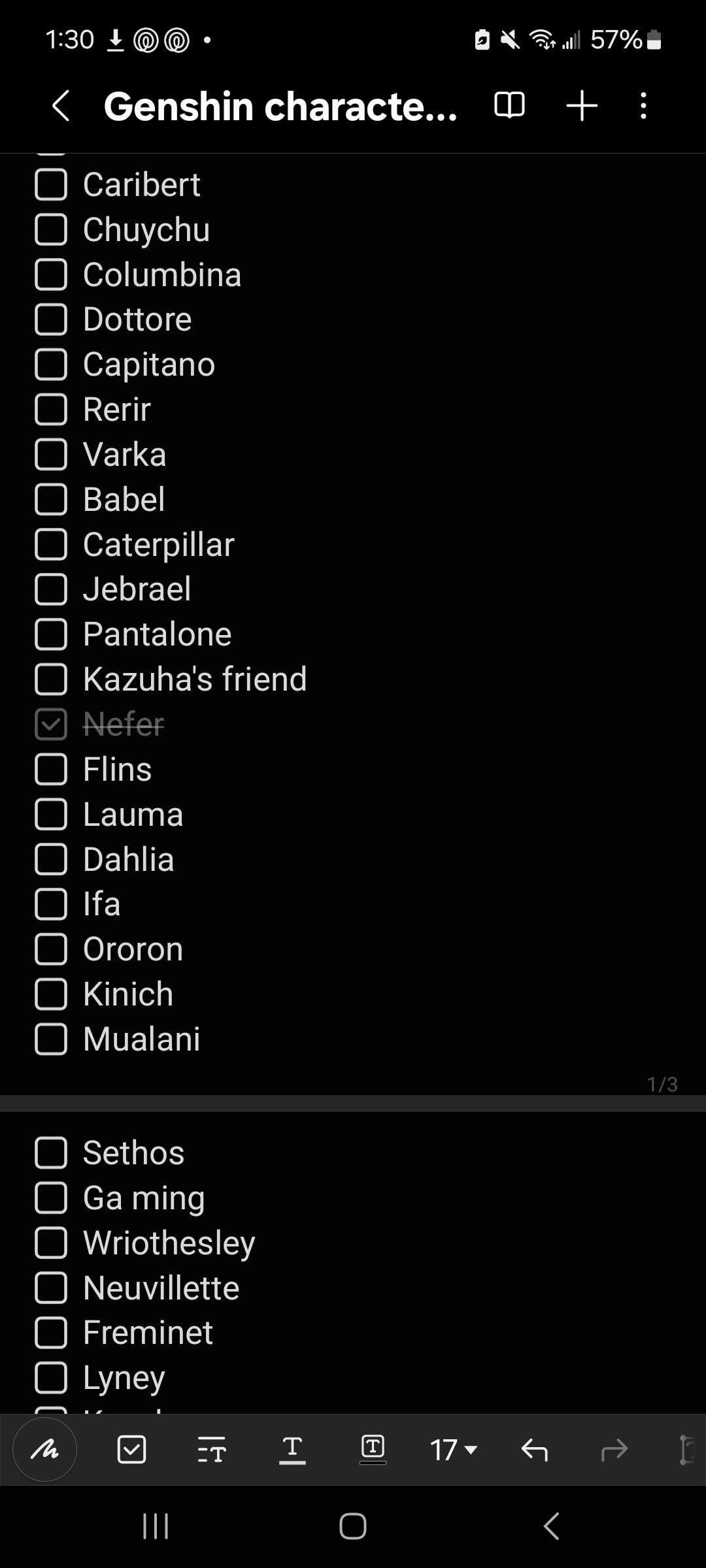Switch to reading mode via book icon
Viewport: 706px width, 1568px height.
point(509,105)
